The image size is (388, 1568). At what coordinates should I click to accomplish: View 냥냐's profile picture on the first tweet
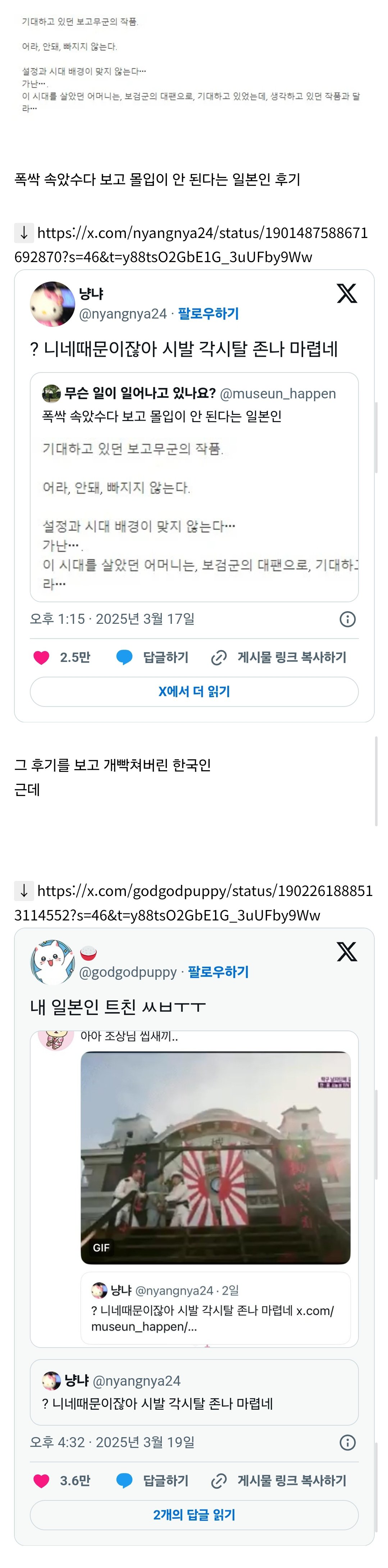(52, 304)
